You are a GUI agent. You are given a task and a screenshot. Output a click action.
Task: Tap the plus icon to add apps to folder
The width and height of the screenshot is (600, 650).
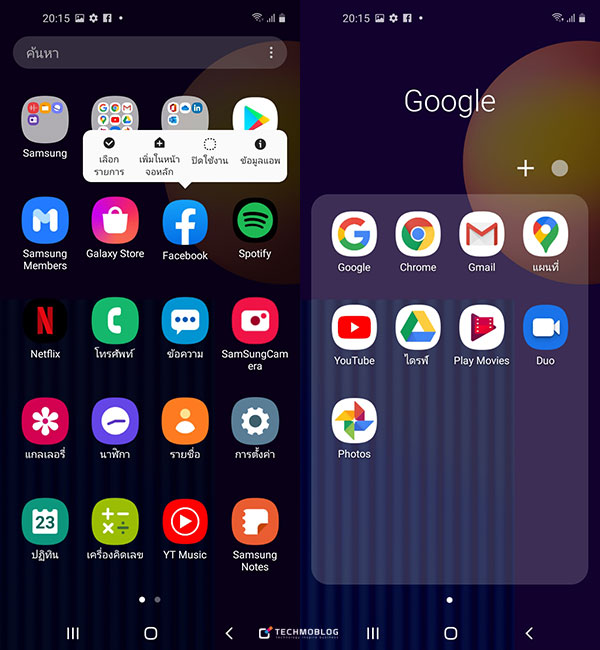(525, 168)
